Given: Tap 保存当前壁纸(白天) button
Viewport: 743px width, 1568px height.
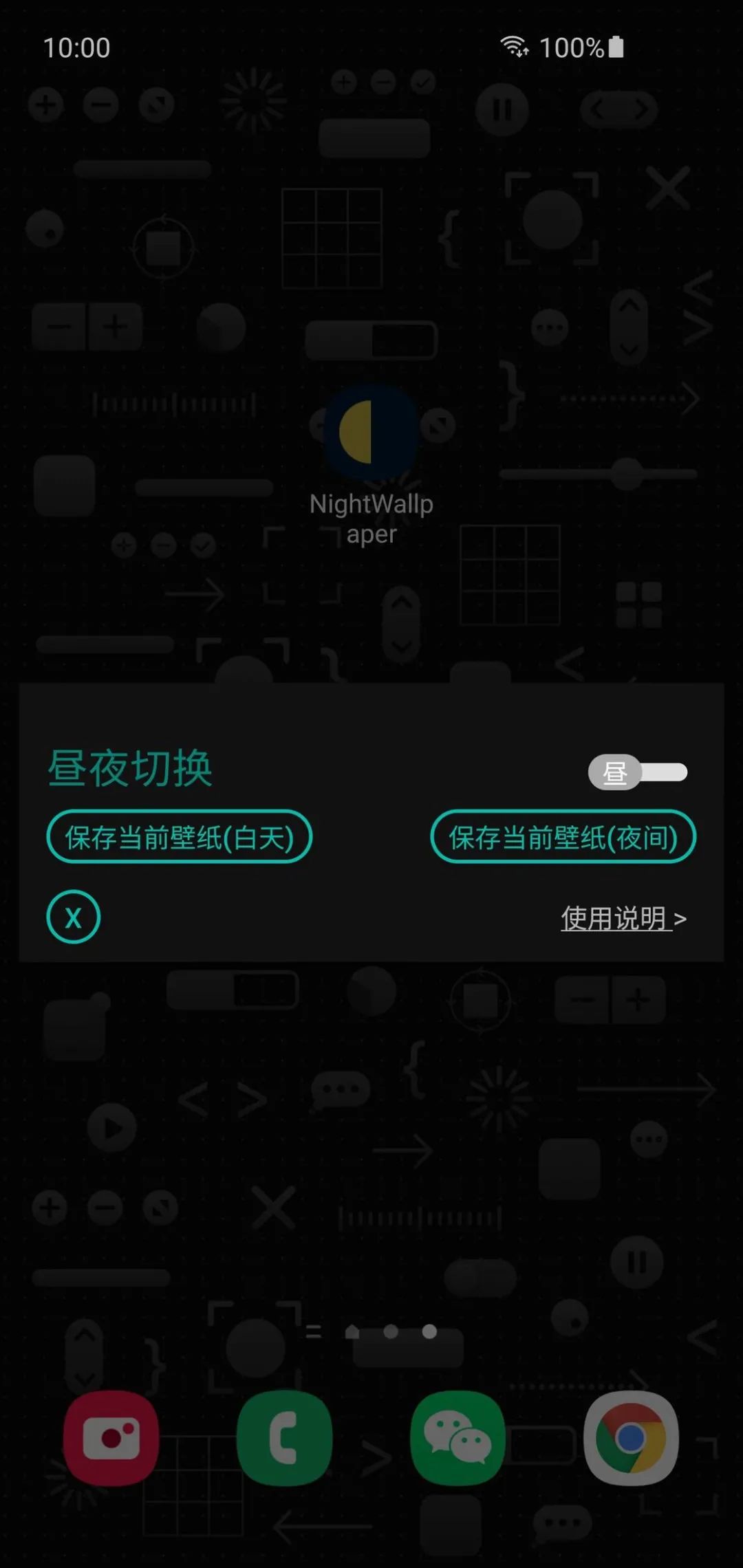Looking at the screenshot, I should coord(180,837).
